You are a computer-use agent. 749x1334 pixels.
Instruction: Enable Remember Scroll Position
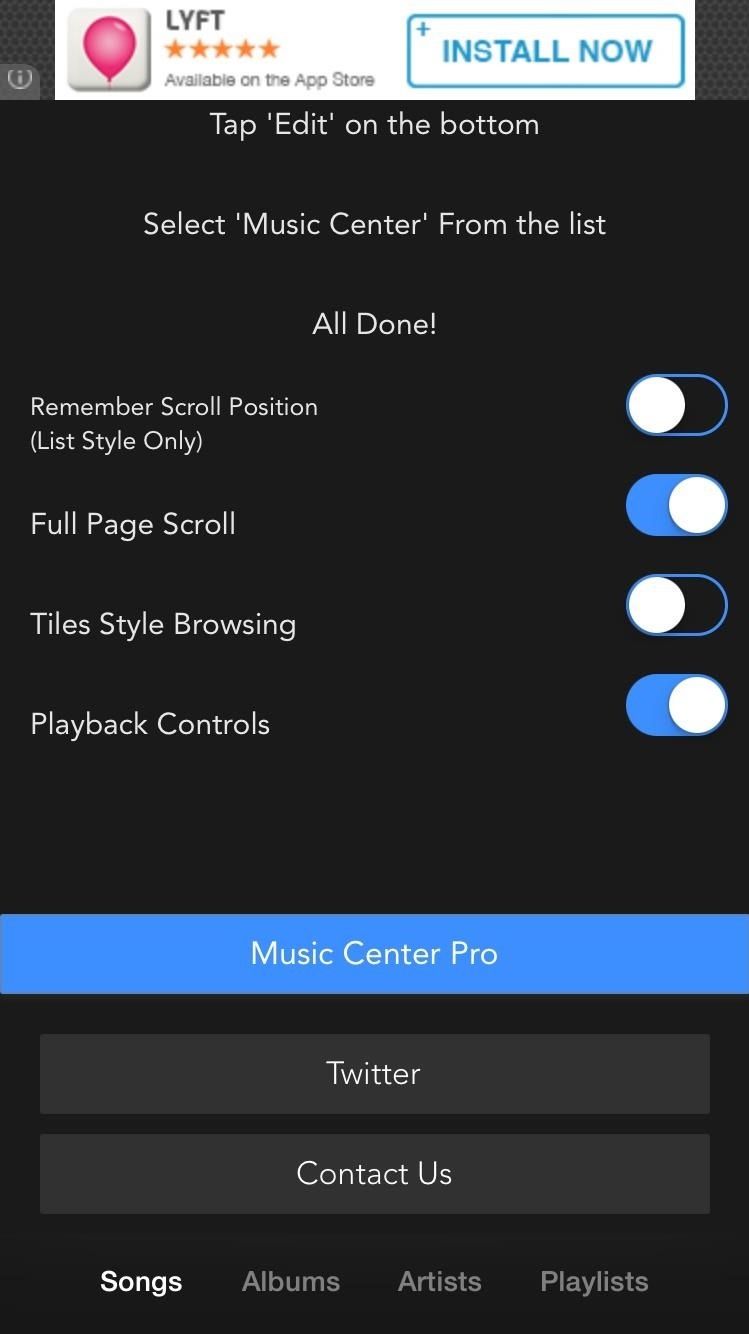coord(676,405)
